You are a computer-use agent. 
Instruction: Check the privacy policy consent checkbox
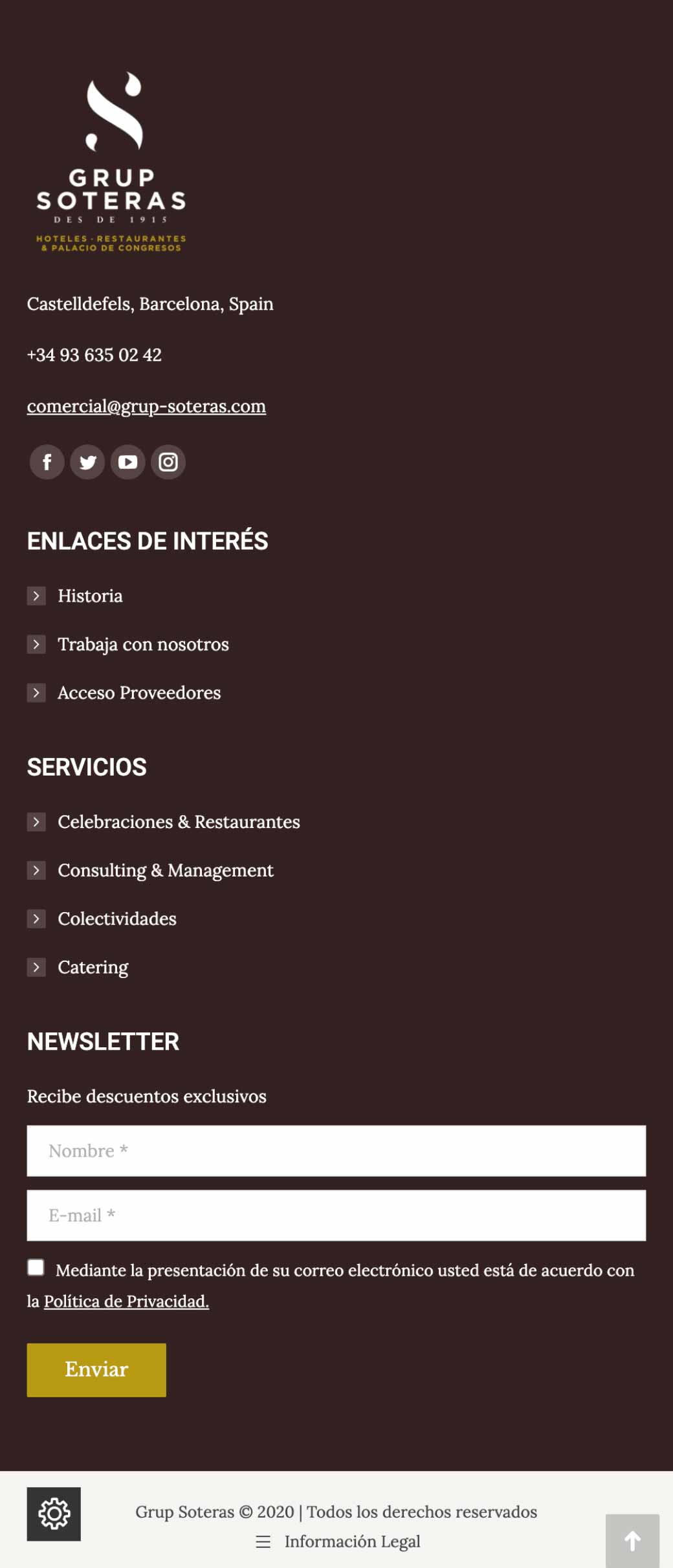click(36, 1267)
